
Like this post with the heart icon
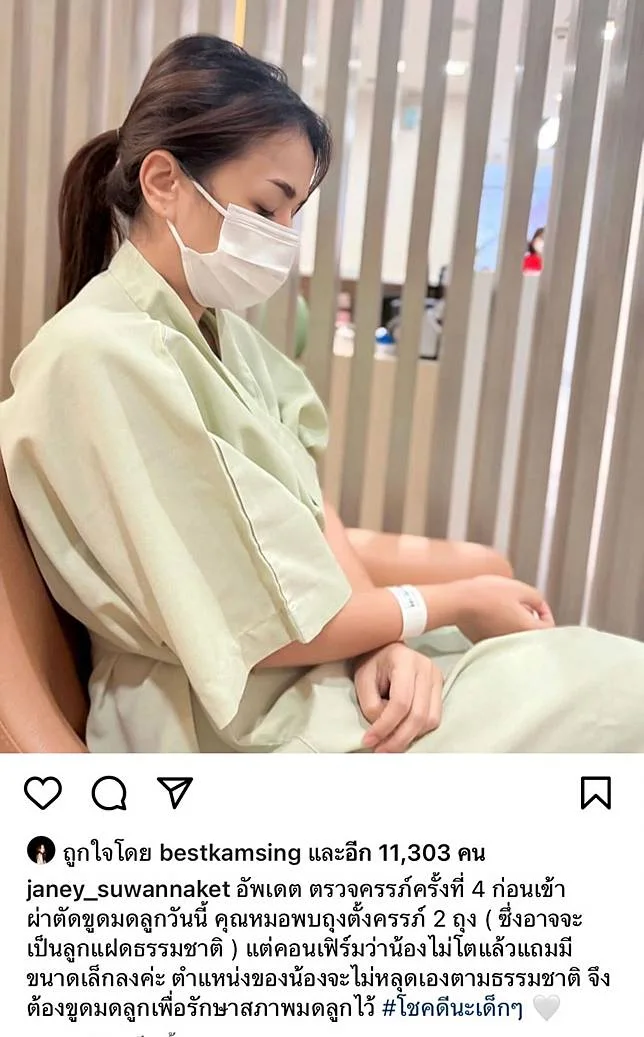click(x=42, y=792)
